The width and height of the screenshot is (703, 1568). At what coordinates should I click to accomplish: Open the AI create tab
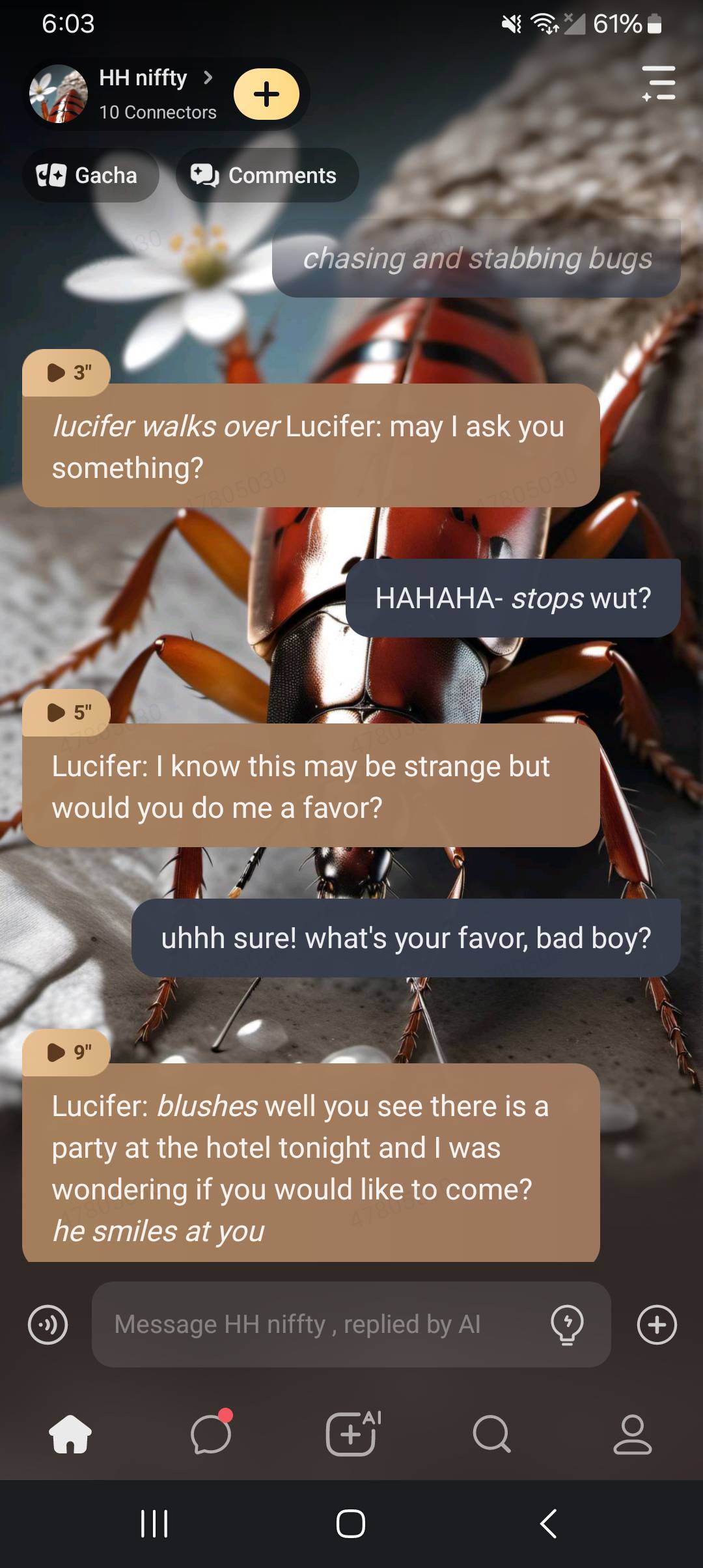click(351, 1434)
